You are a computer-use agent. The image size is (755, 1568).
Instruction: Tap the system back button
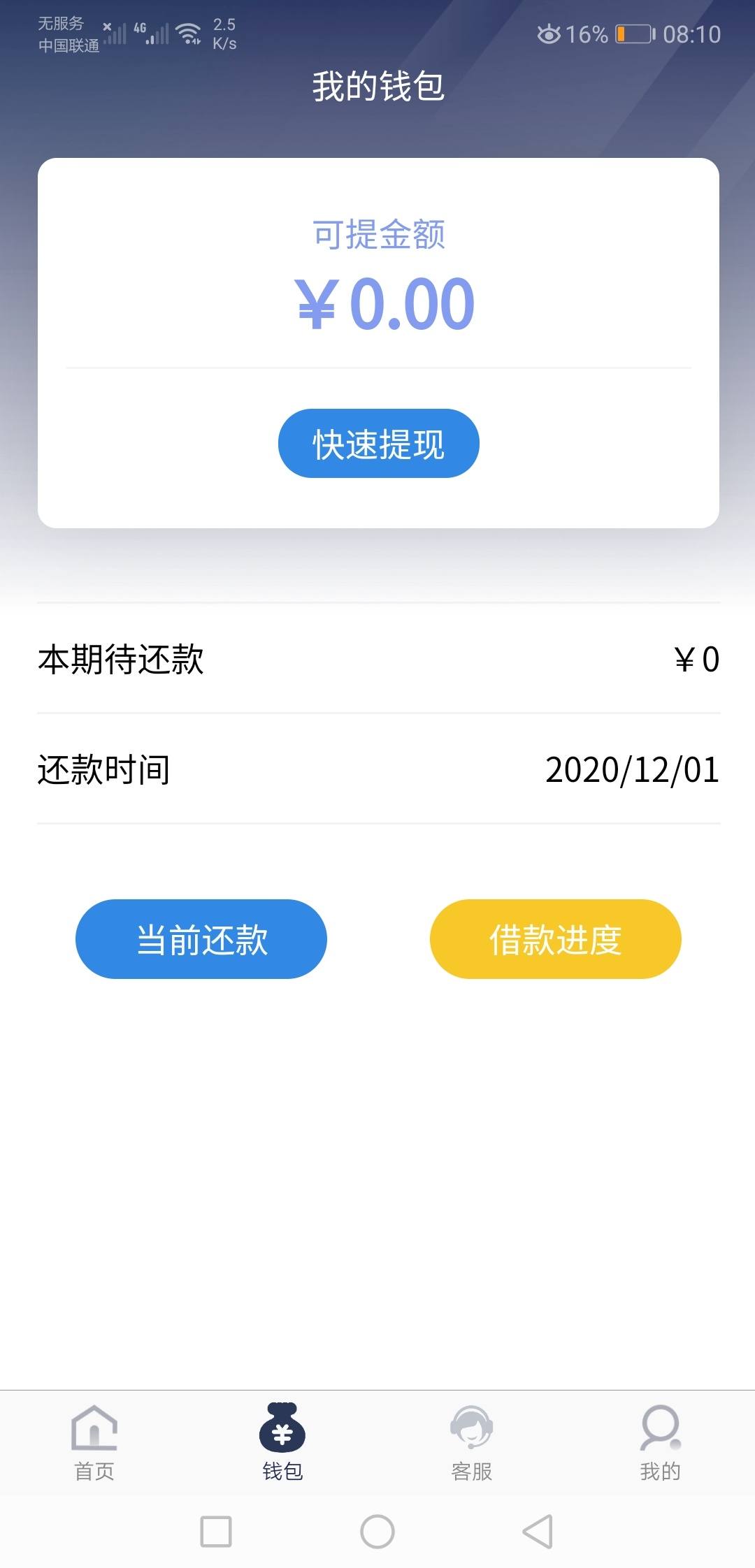[538, 1532]
